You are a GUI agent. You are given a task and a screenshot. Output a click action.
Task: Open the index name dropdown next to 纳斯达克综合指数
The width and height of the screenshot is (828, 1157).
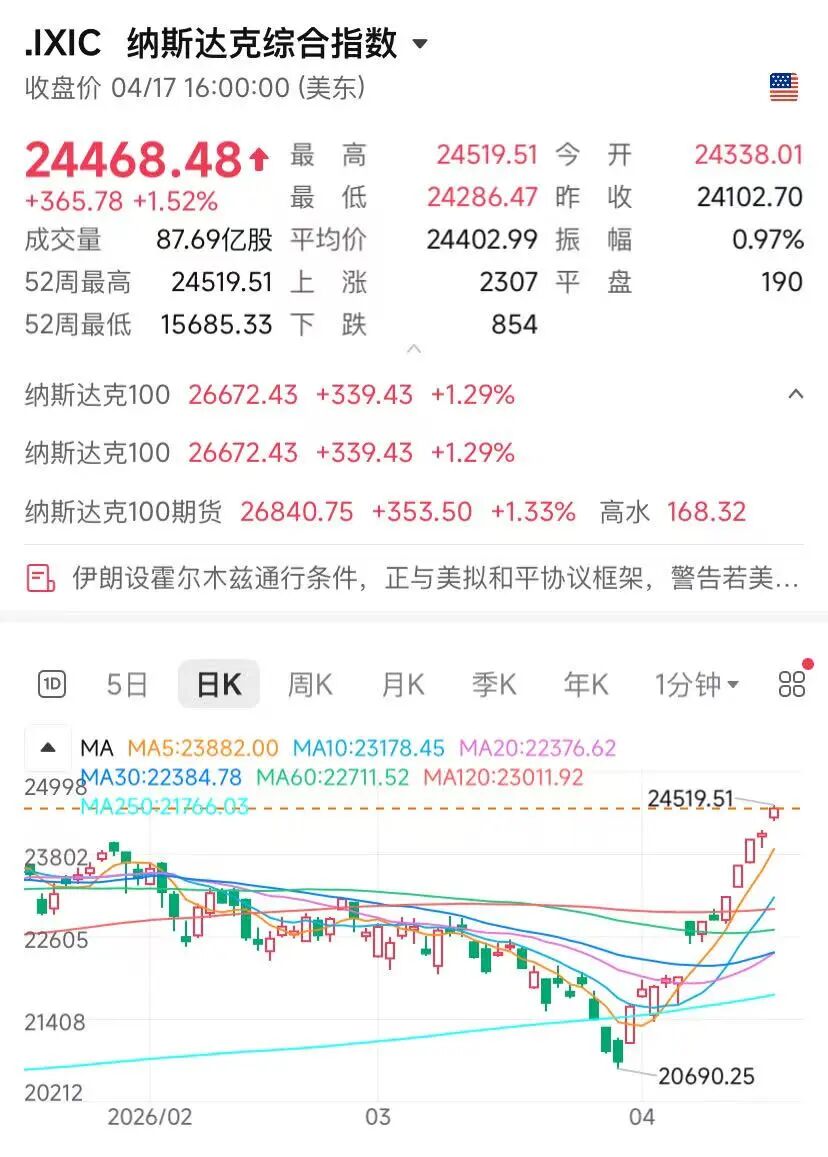pos(420,45)
